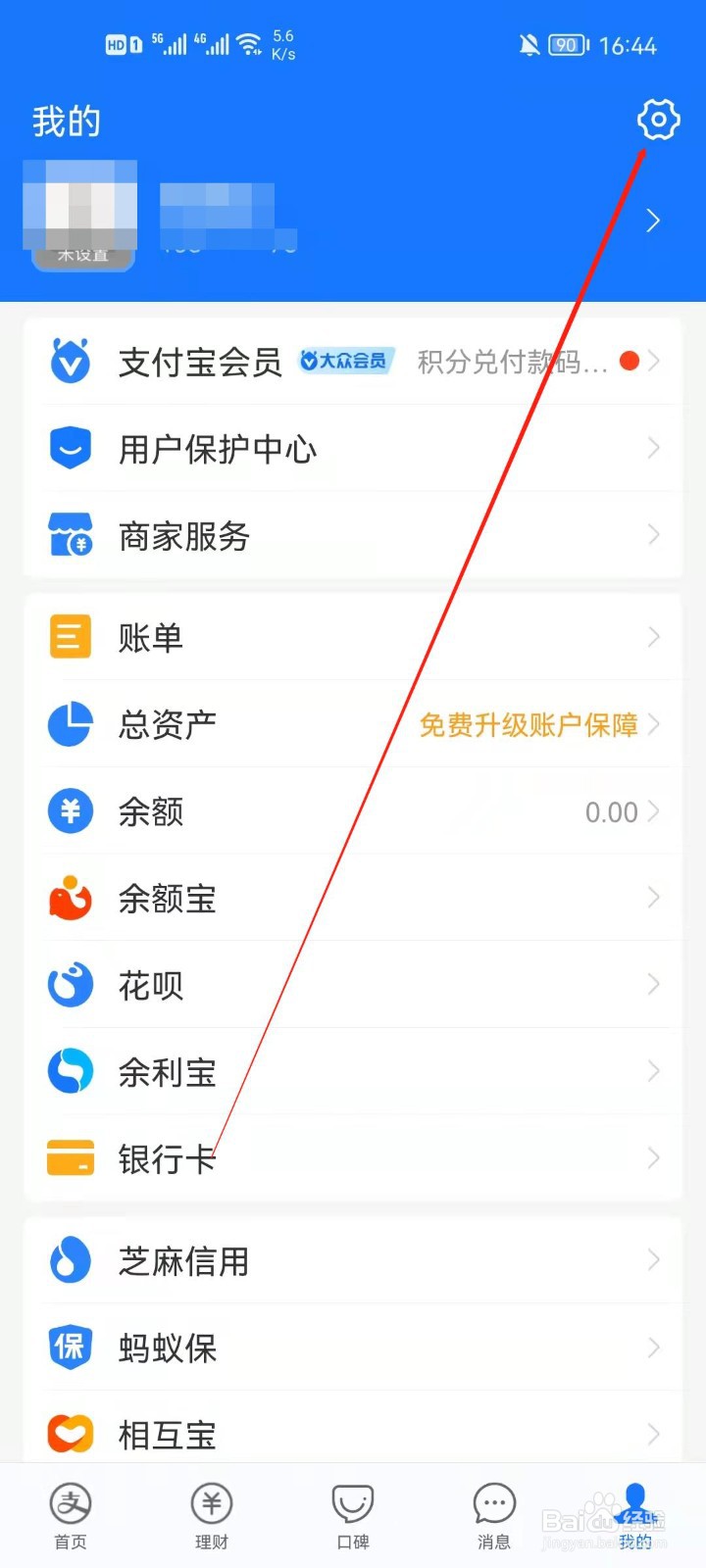706x1568 pixels.
Task: Open 蚂蚁保 insurance icon
Action: tap(69, 1347)
